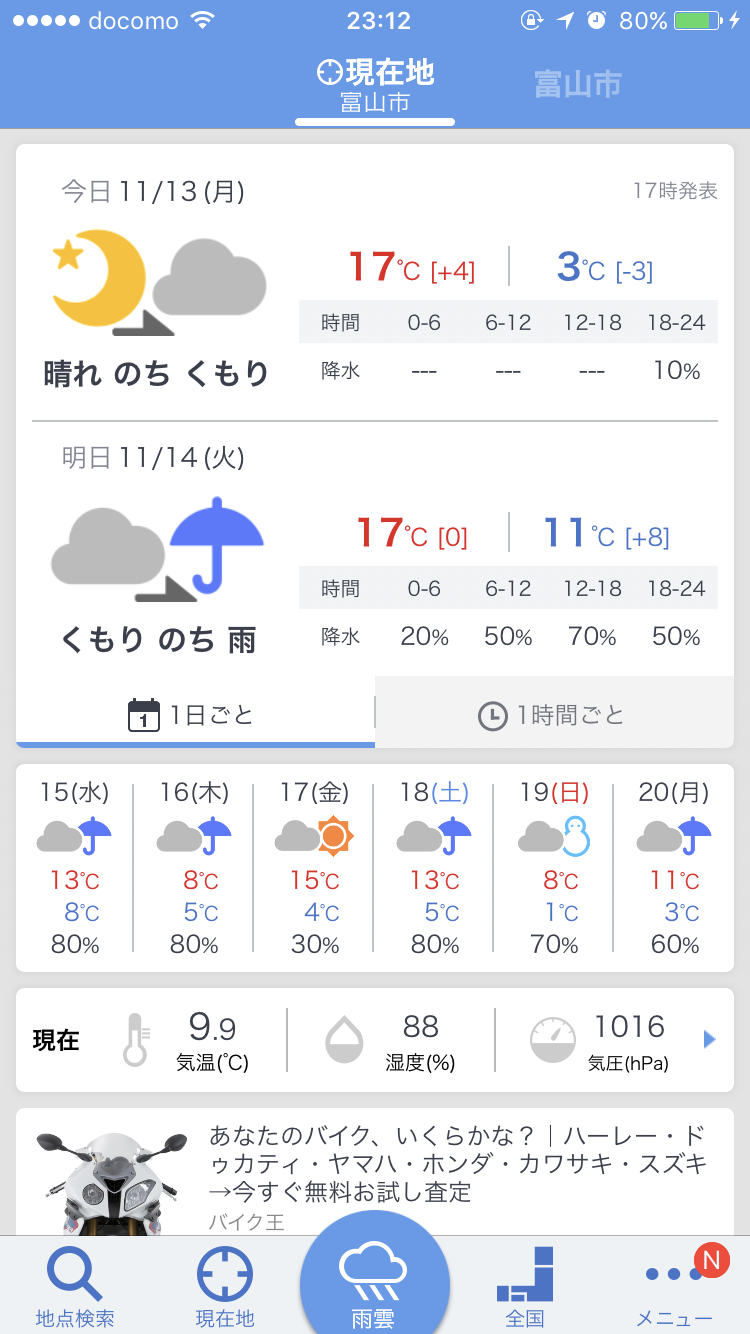Open the バイク王 motorcycle appraisal ad

[x=375, y=1170]
